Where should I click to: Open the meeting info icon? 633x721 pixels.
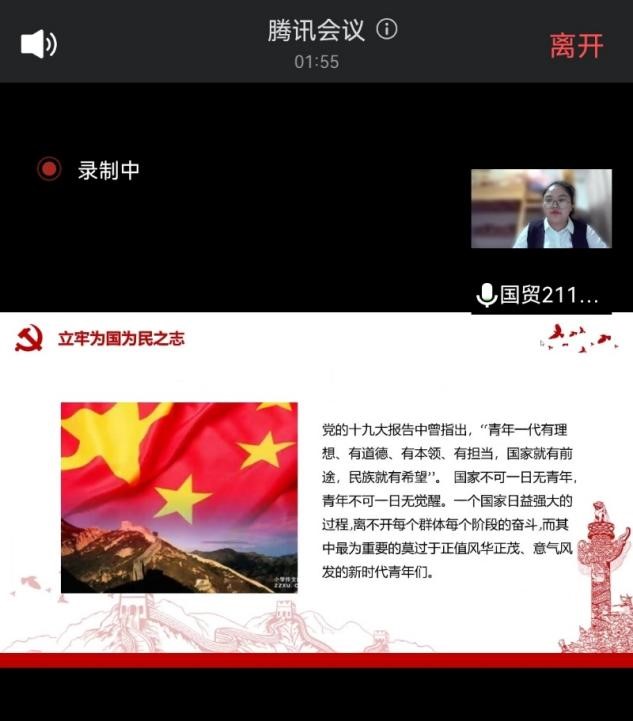[387, 30]
